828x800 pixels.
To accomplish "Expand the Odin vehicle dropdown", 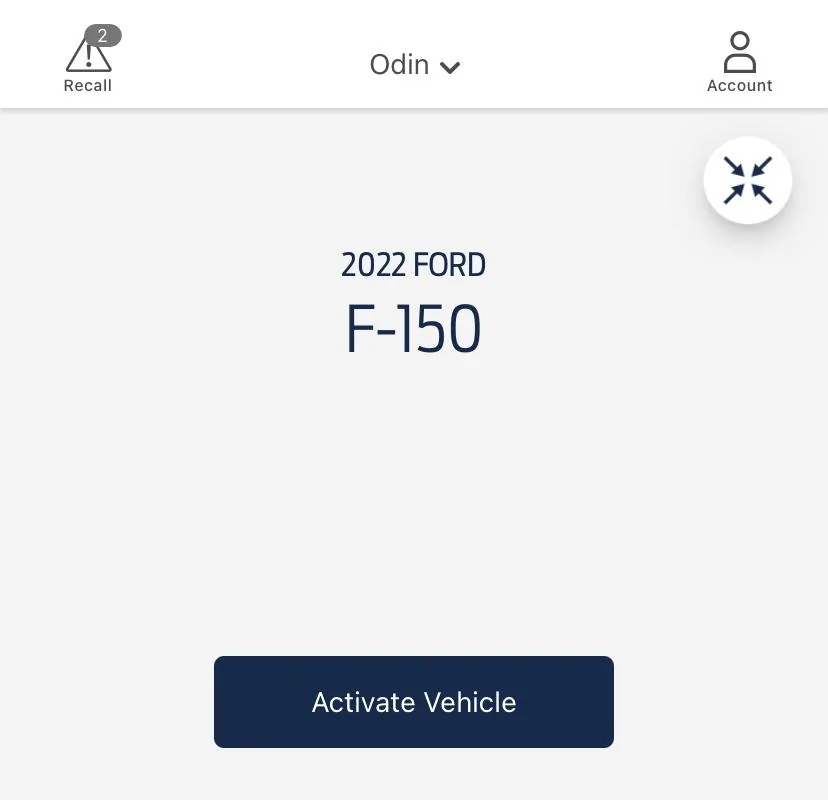I will (415, 66).
